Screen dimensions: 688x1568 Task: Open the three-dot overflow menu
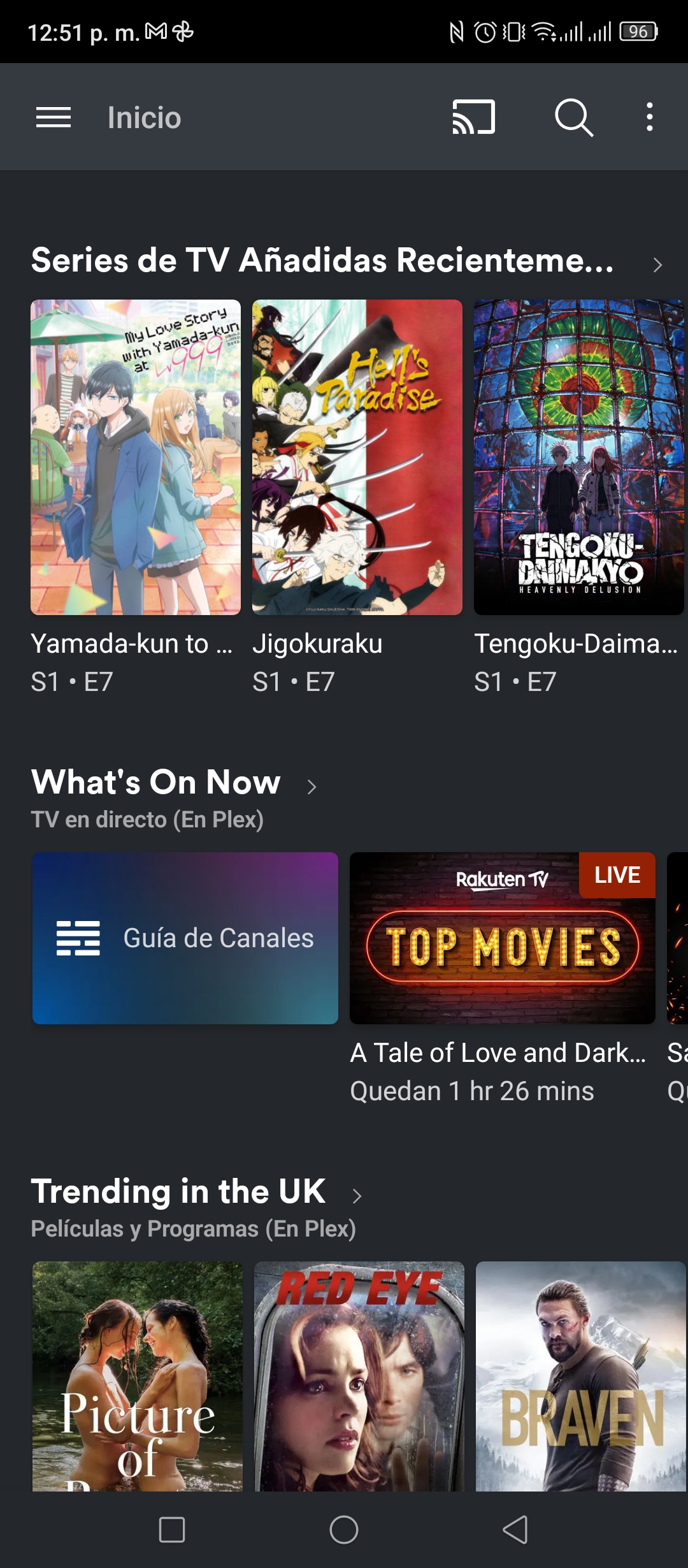[x=649, y=117]
